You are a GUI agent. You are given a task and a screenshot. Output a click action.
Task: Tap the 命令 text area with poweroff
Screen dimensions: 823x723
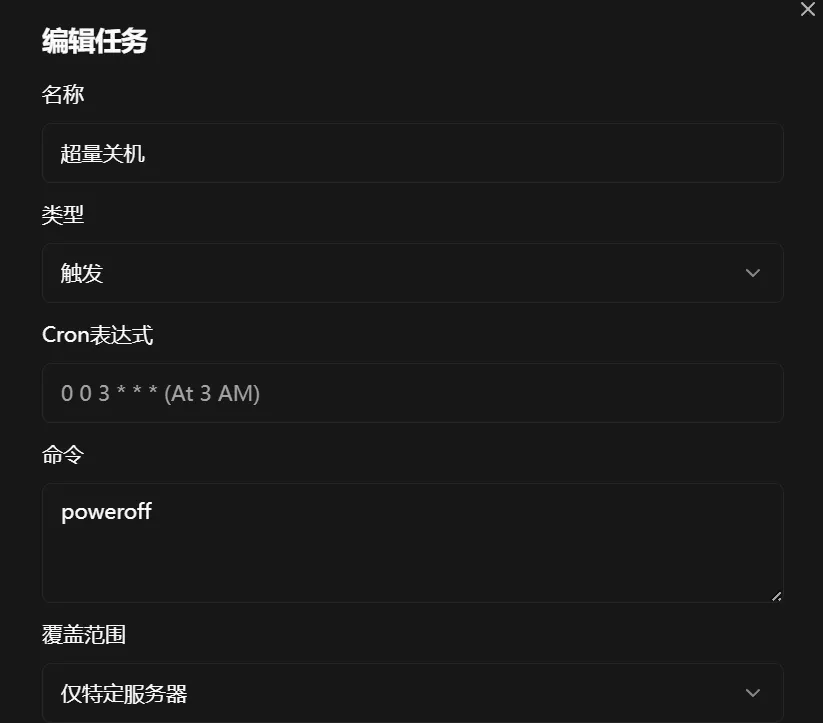(x=412, y=542)
